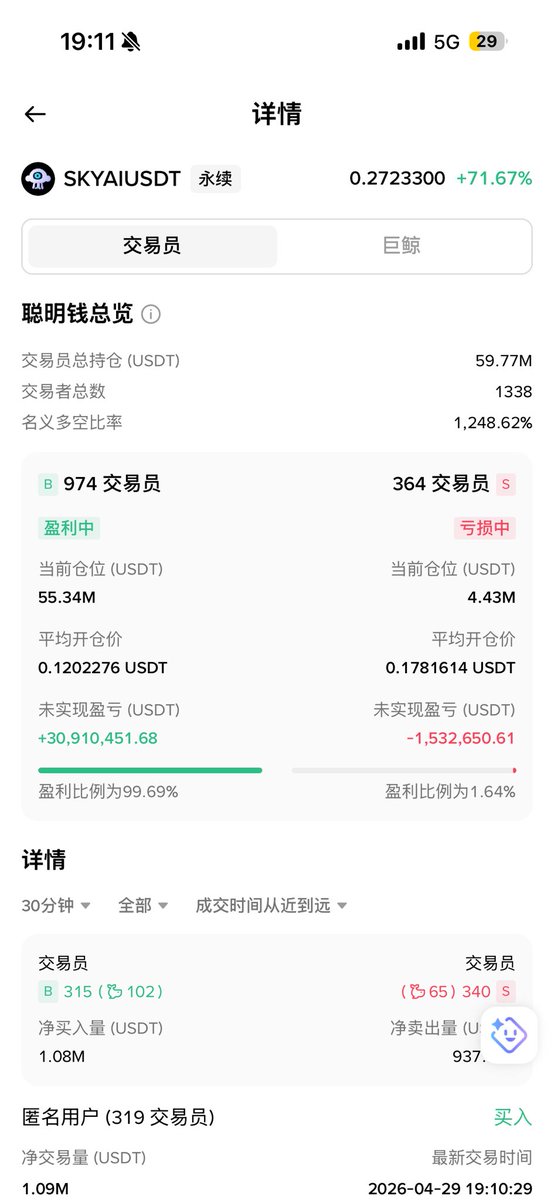Screen dimensions: 554x1200
Task: Change the 成交时间从近到远 sort order
Action: [x=271, y=906]
